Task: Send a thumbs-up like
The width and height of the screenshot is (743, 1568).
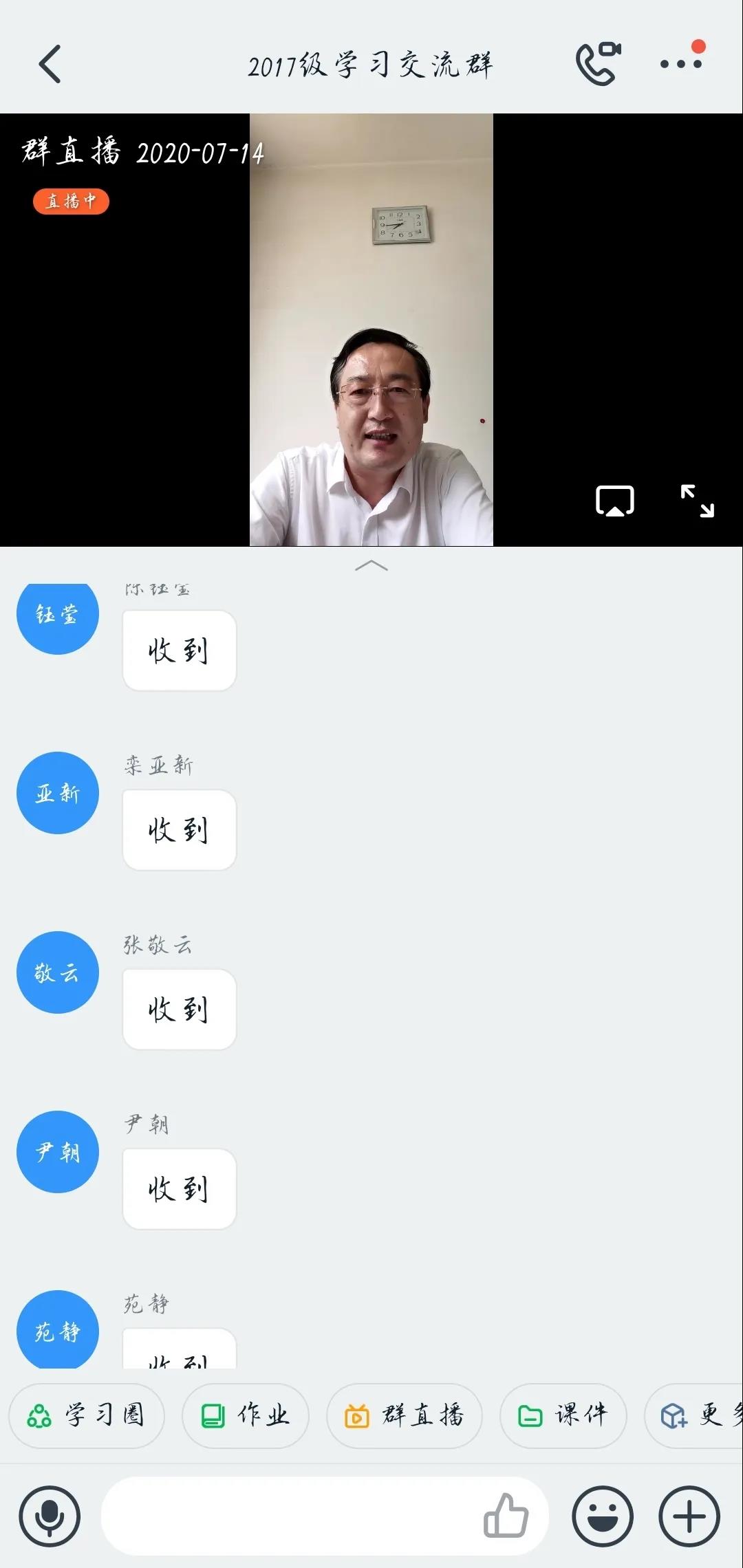Action: point(506,1515)
